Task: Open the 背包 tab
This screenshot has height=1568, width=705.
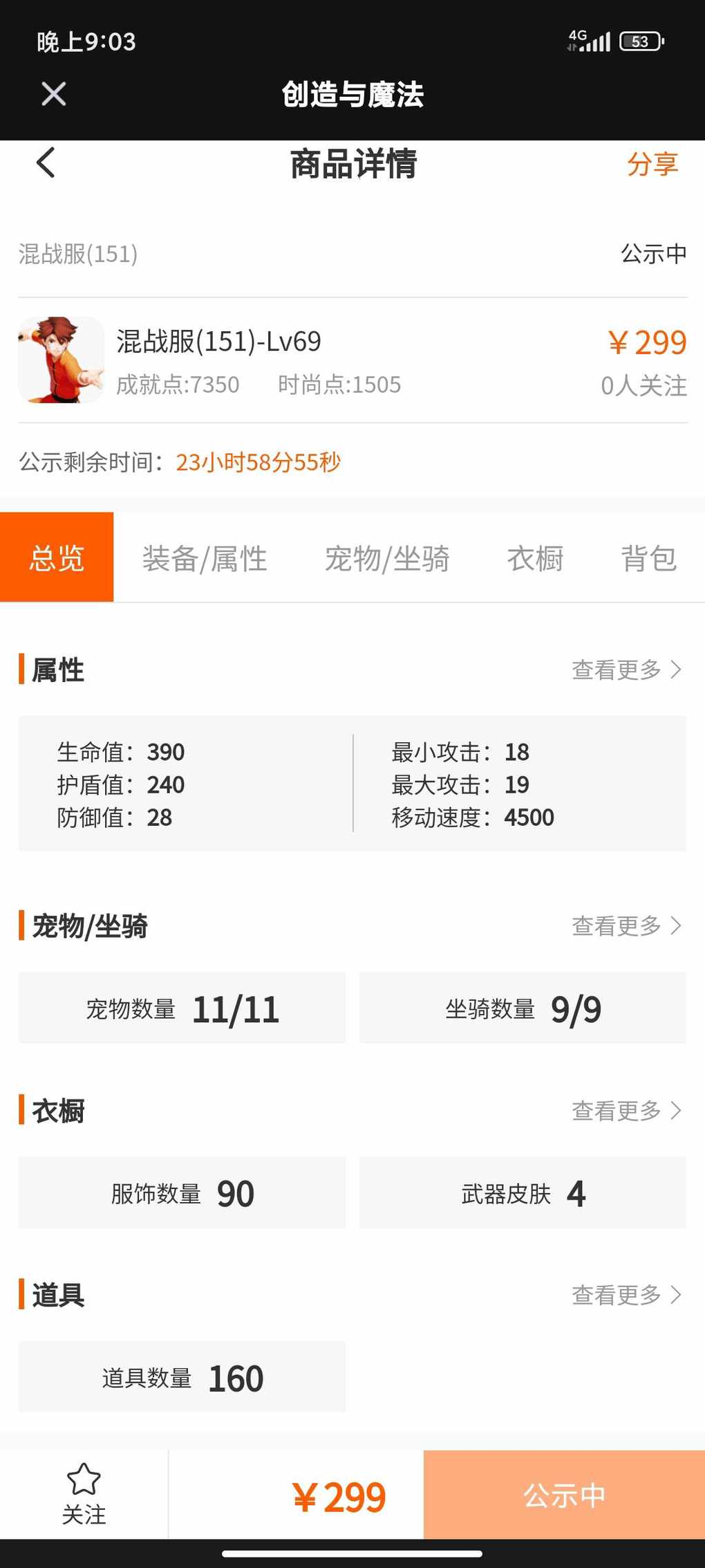Action: tap(648, 559)
